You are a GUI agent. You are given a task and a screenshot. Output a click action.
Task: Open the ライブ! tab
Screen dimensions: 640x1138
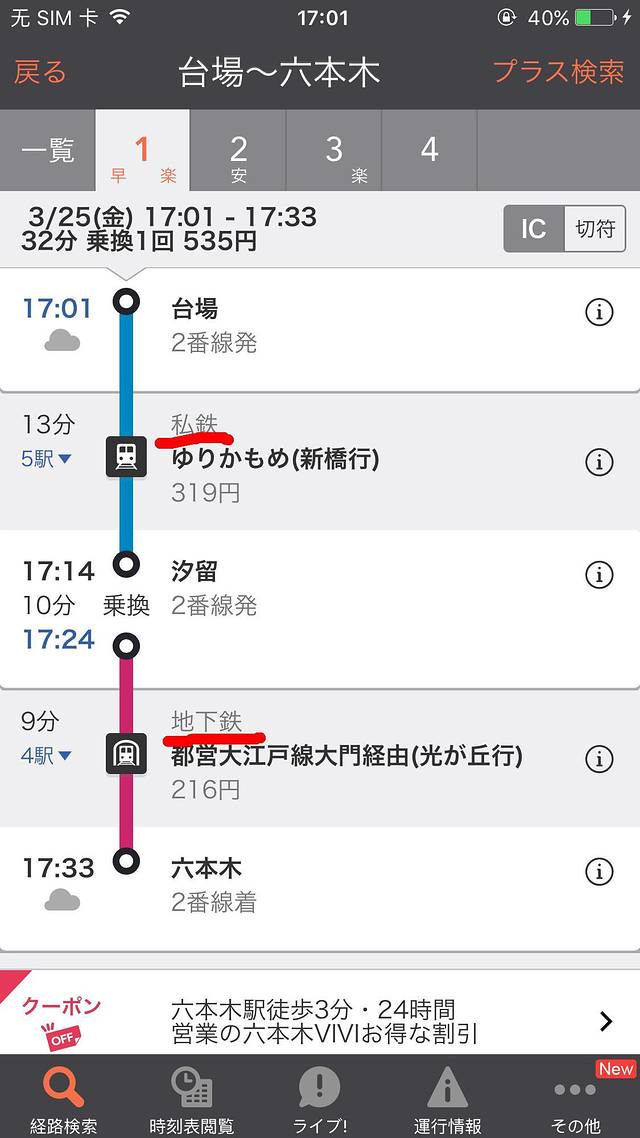tap(320, 1098)
